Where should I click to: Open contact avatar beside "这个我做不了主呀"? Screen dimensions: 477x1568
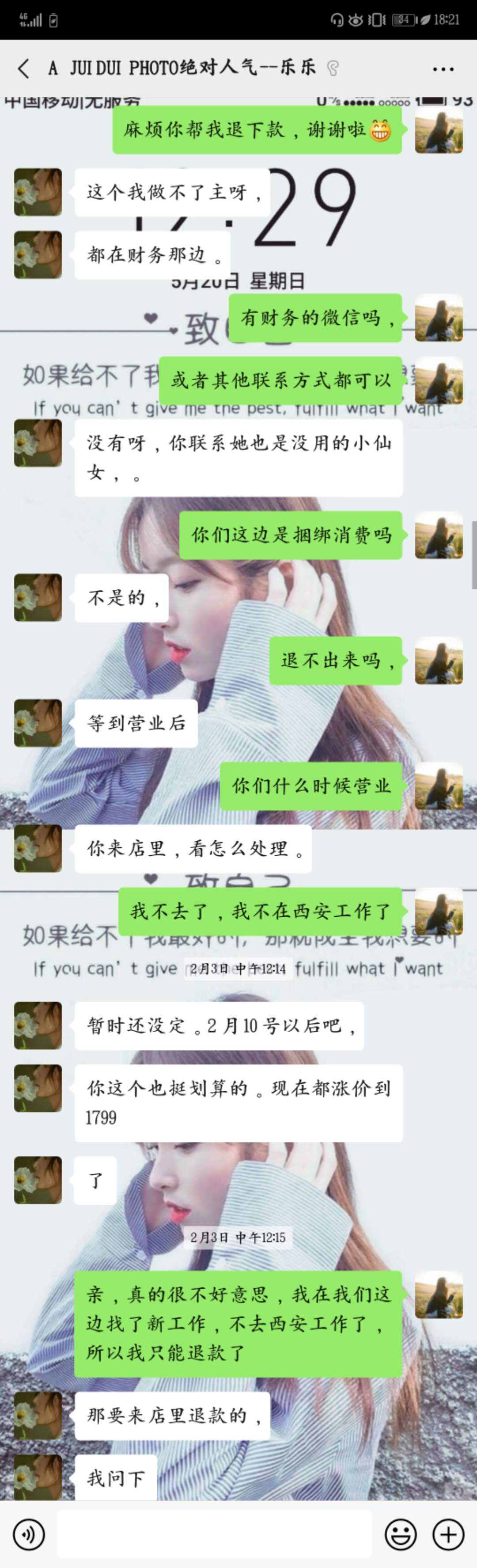pos(38,192)
